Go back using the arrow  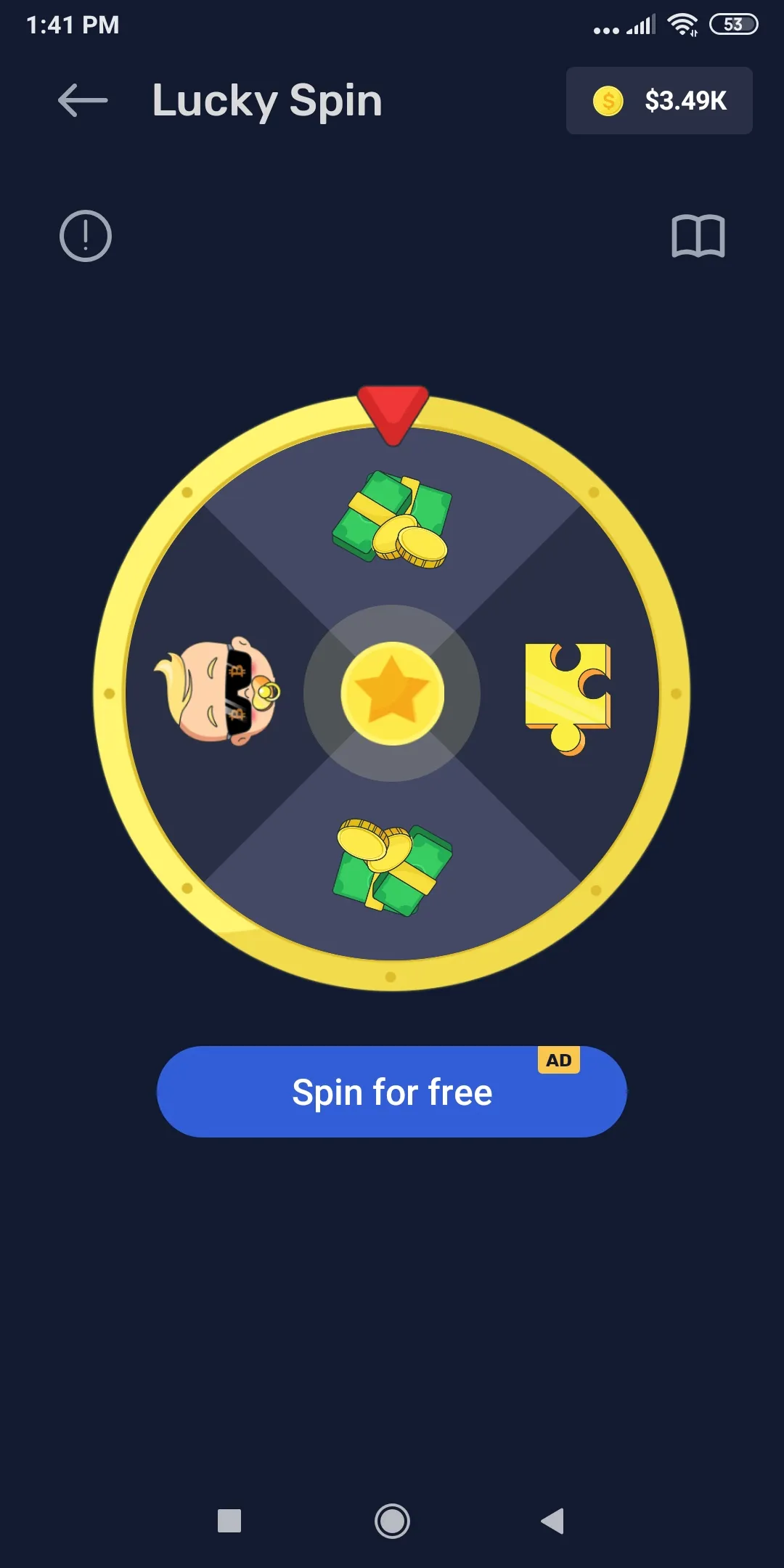point(81,101)
